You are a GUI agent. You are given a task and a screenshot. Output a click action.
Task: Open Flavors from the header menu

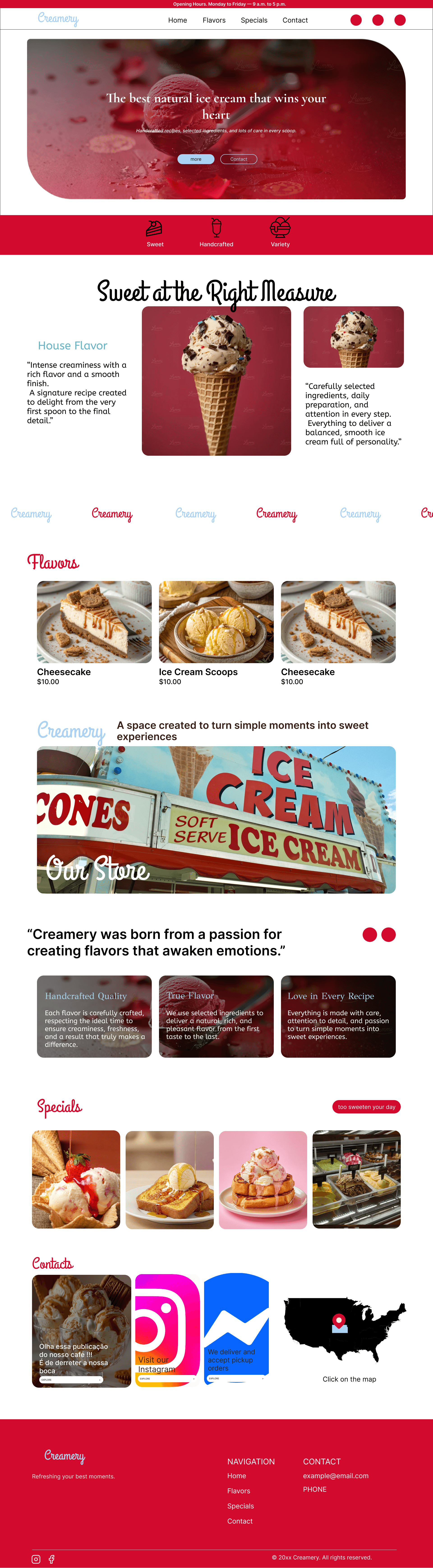tap(214, 20)
